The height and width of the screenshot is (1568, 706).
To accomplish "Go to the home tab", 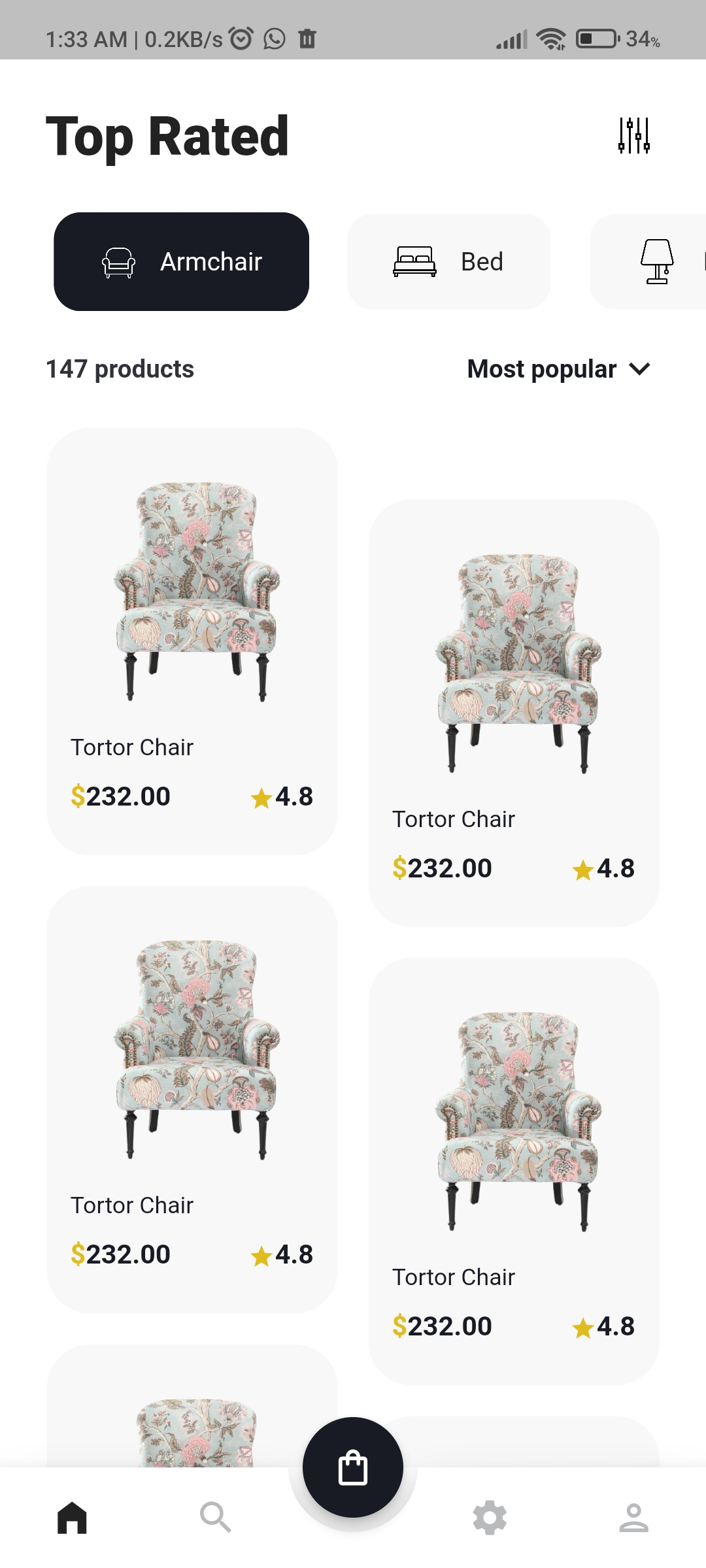I will click(x=72, y=1517).
